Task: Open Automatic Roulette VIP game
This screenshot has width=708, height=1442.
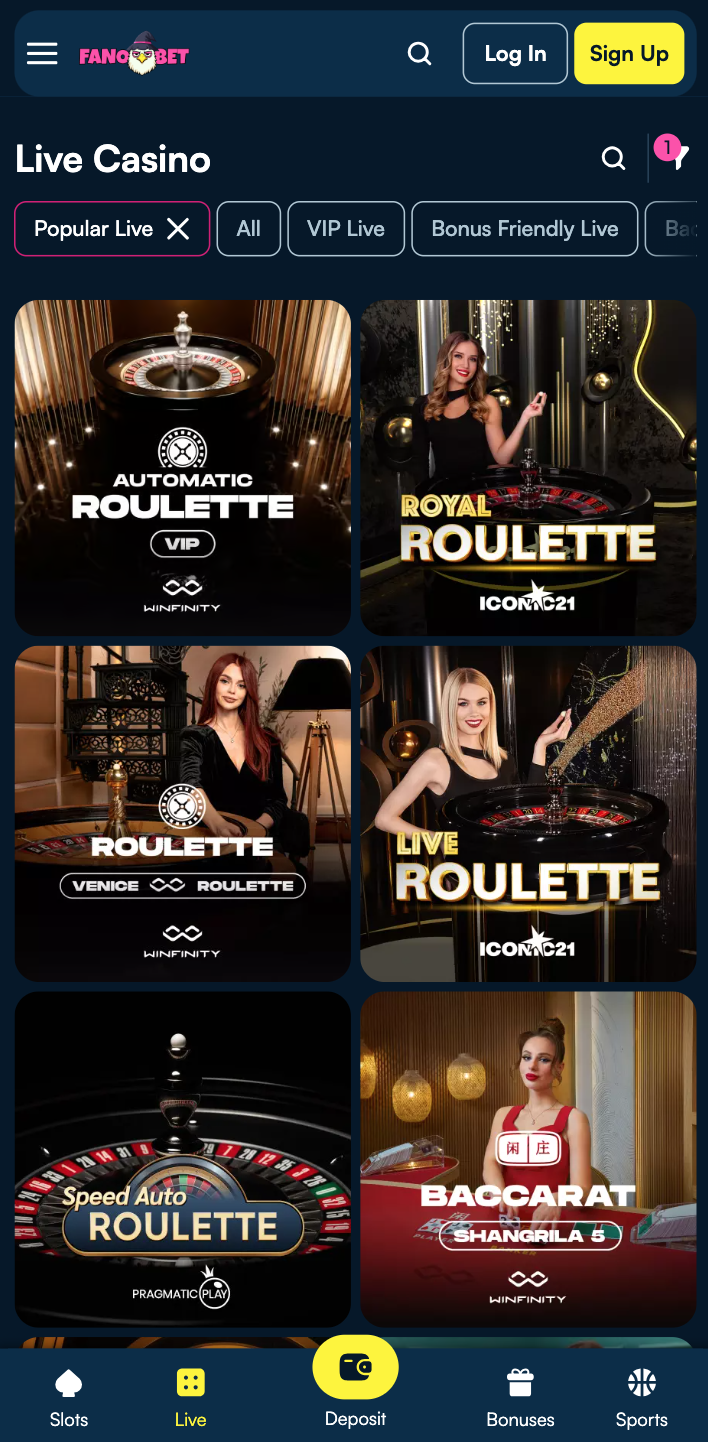Action: point(183,468)
